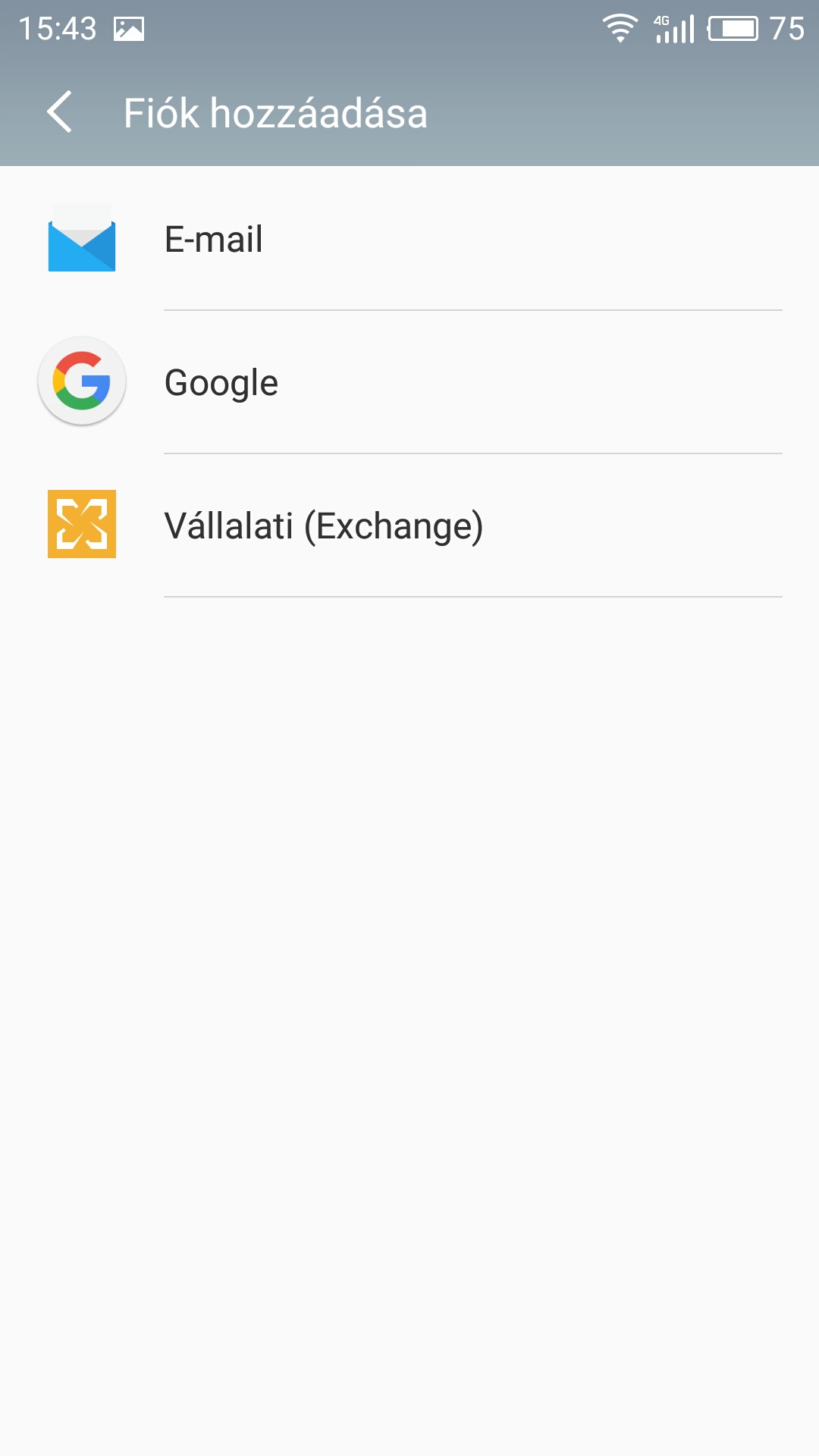
Task: Tap the Google logo icon
Action: tap(81, 381)
